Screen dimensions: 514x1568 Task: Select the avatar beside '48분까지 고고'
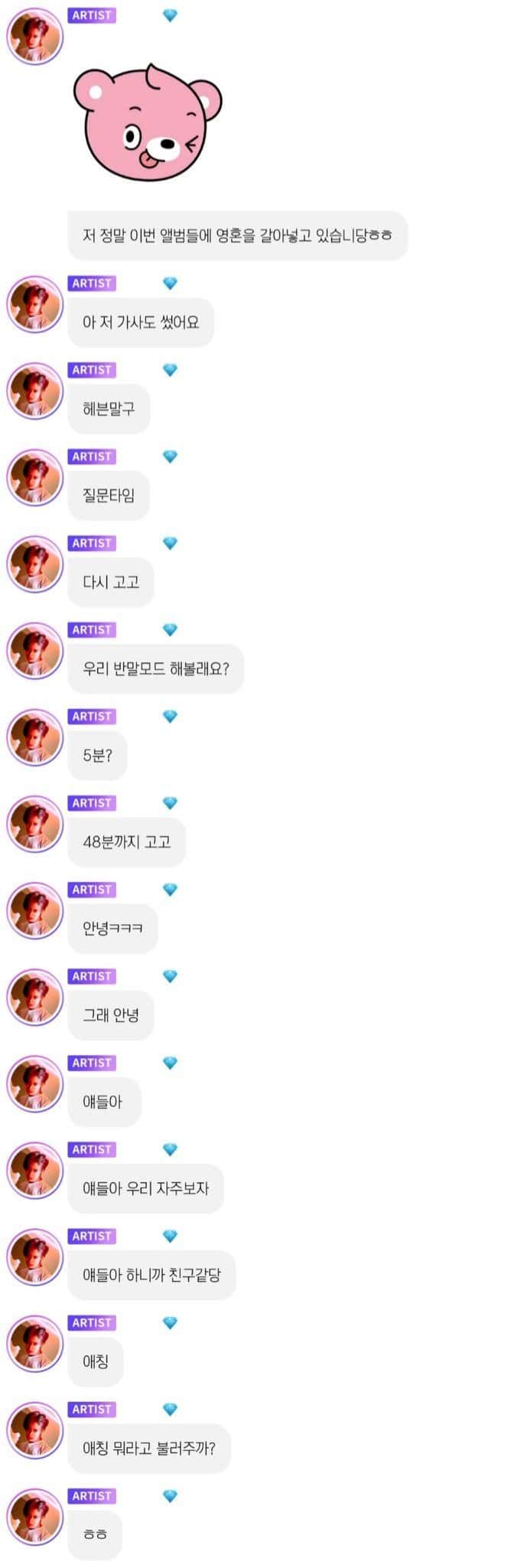[x=34, y=823]
